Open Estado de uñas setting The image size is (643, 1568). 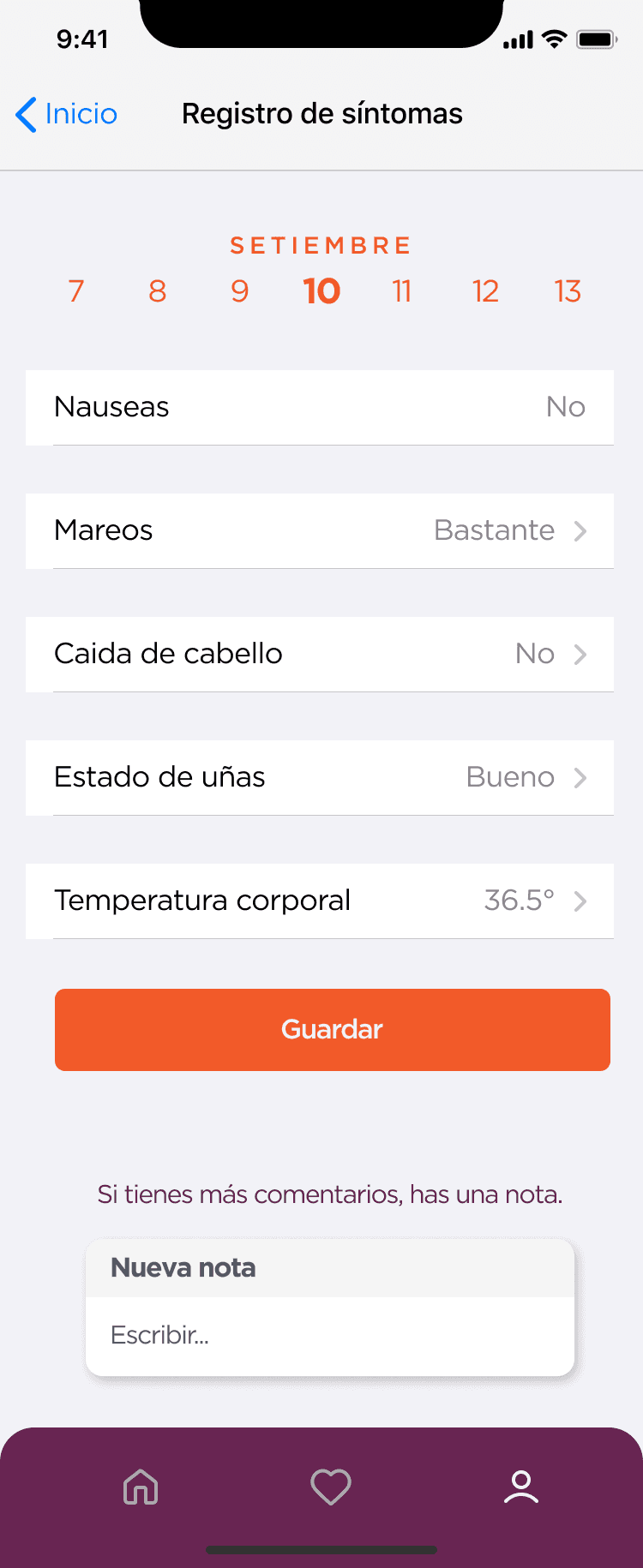(320, 777)
